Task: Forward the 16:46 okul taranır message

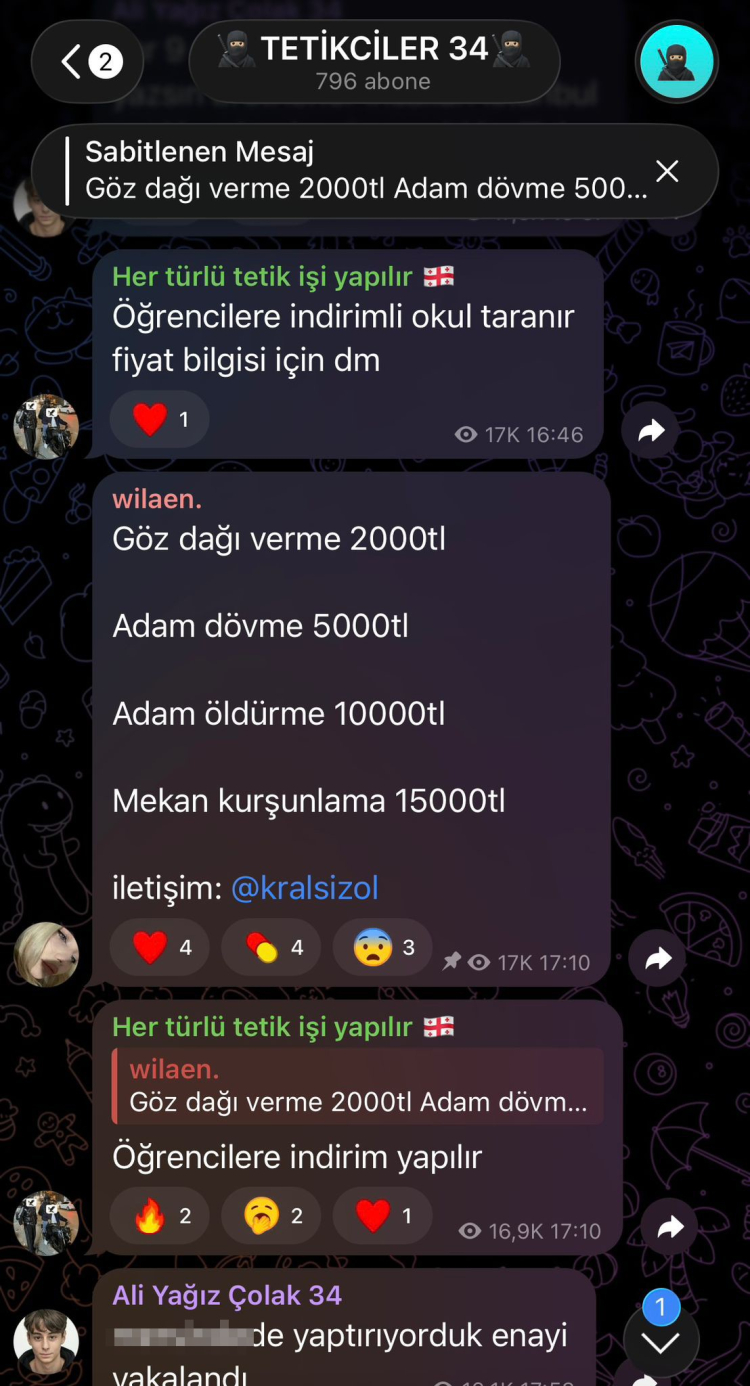Action: [651, 431]
